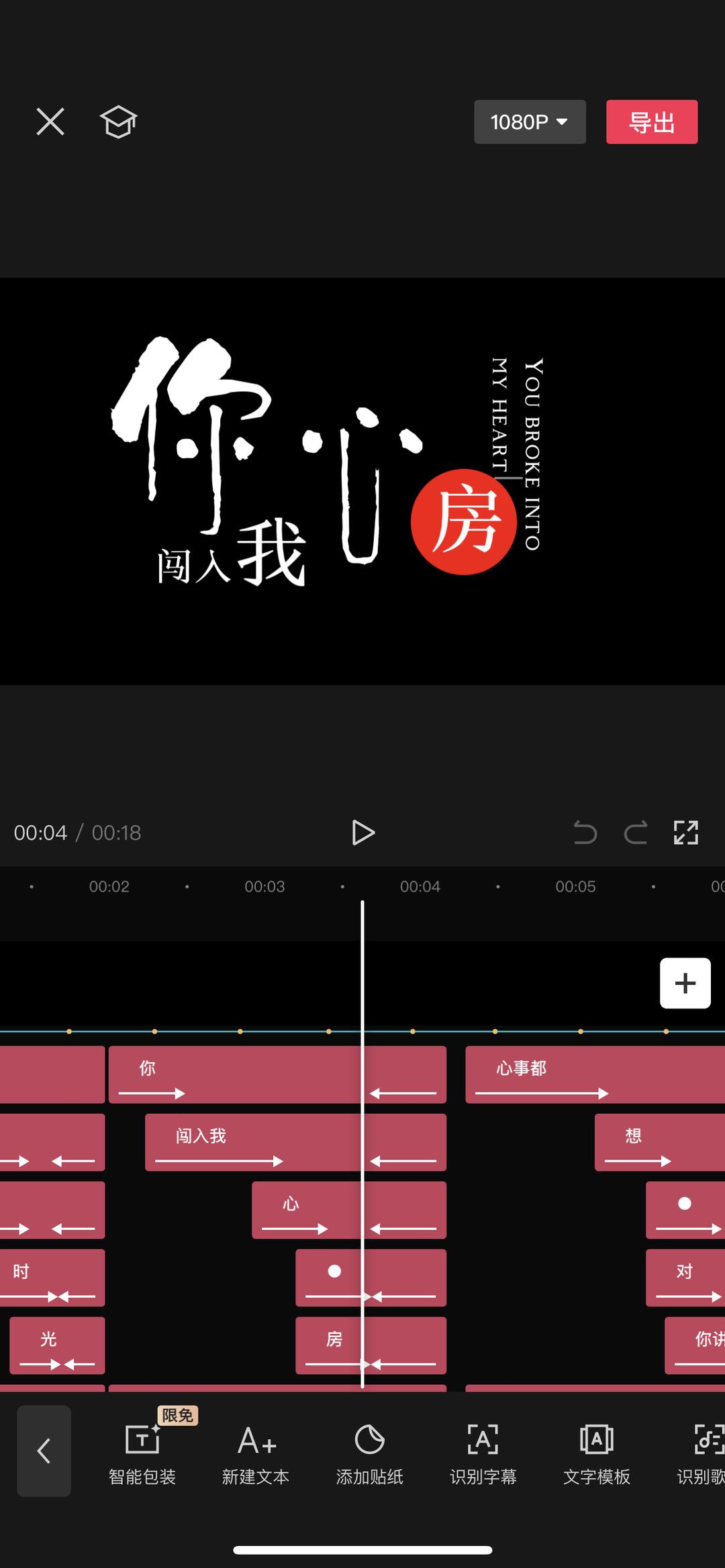The image size is (725, 1568).
Task: Open the tutorial graduation cap icon
Action: pos(118,122)
